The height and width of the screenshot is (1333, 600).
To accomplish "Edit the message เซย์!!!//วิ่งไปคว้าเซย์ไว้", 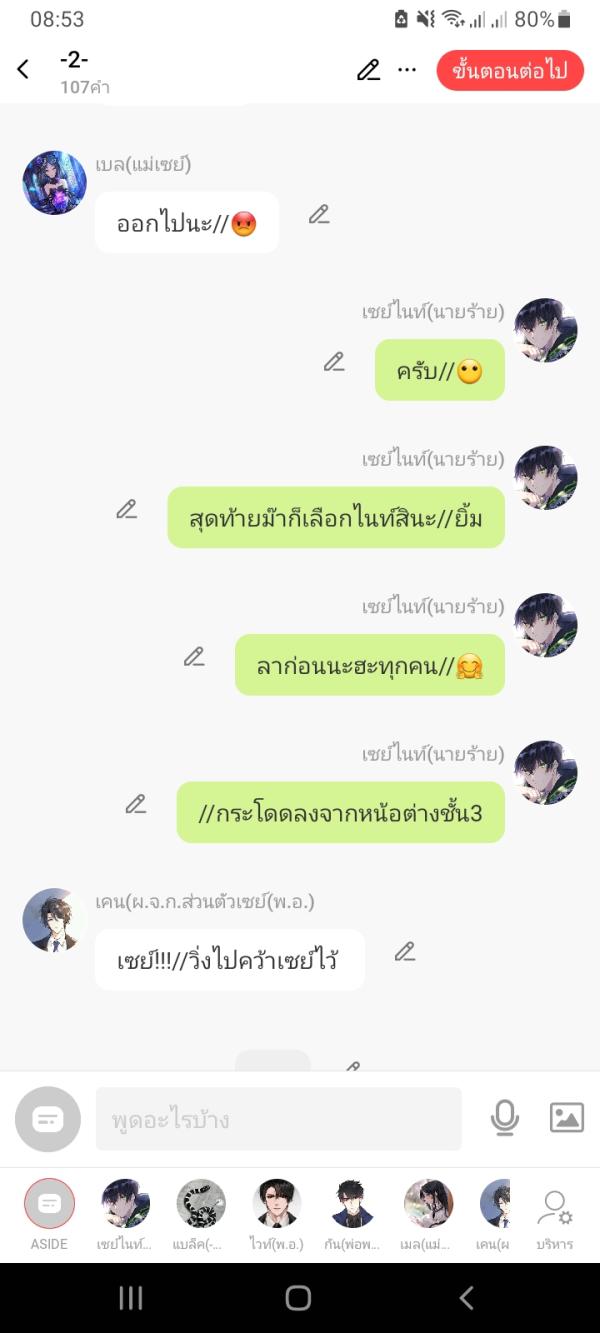I will click(404, 952).
